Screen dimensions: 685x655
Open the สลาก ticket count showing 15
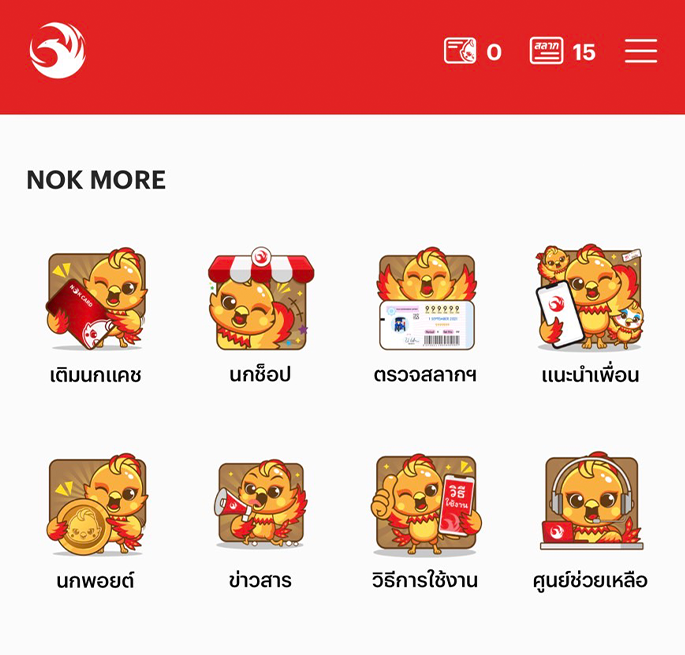click(562, 51)
